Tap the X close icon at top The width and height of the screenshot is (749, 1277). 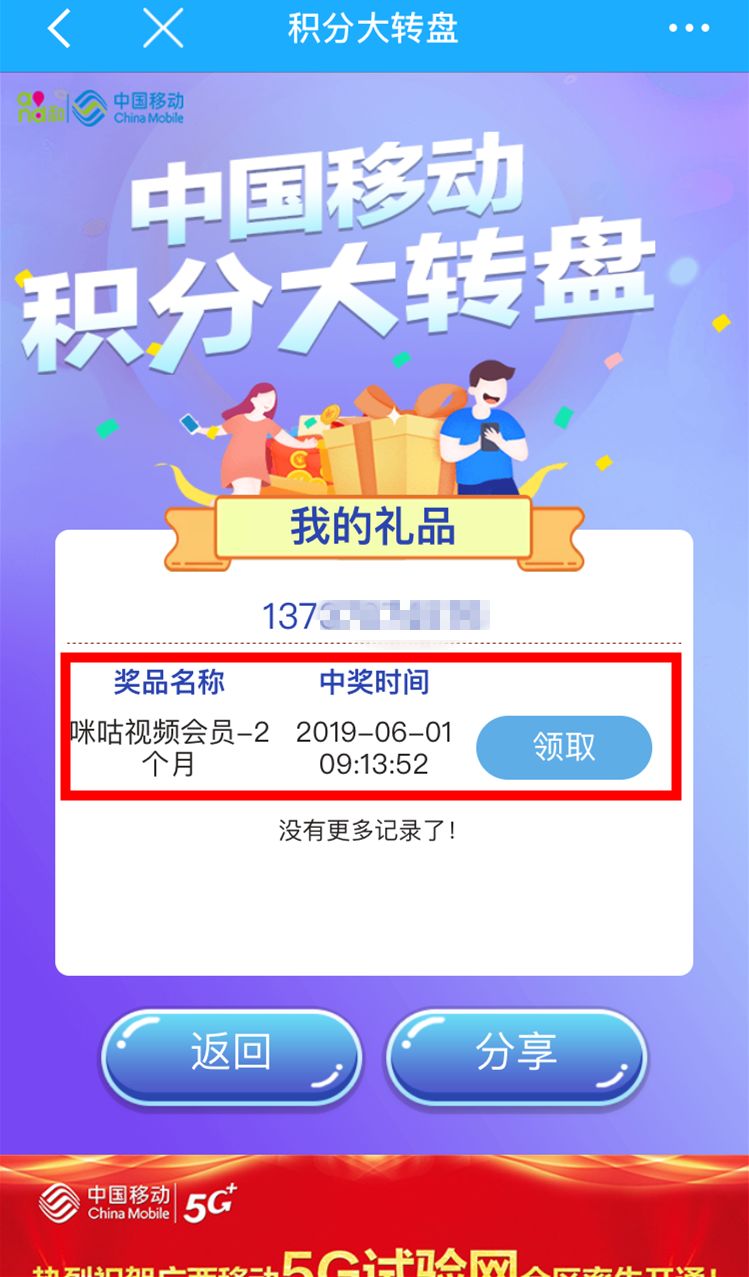coord(162,30)
